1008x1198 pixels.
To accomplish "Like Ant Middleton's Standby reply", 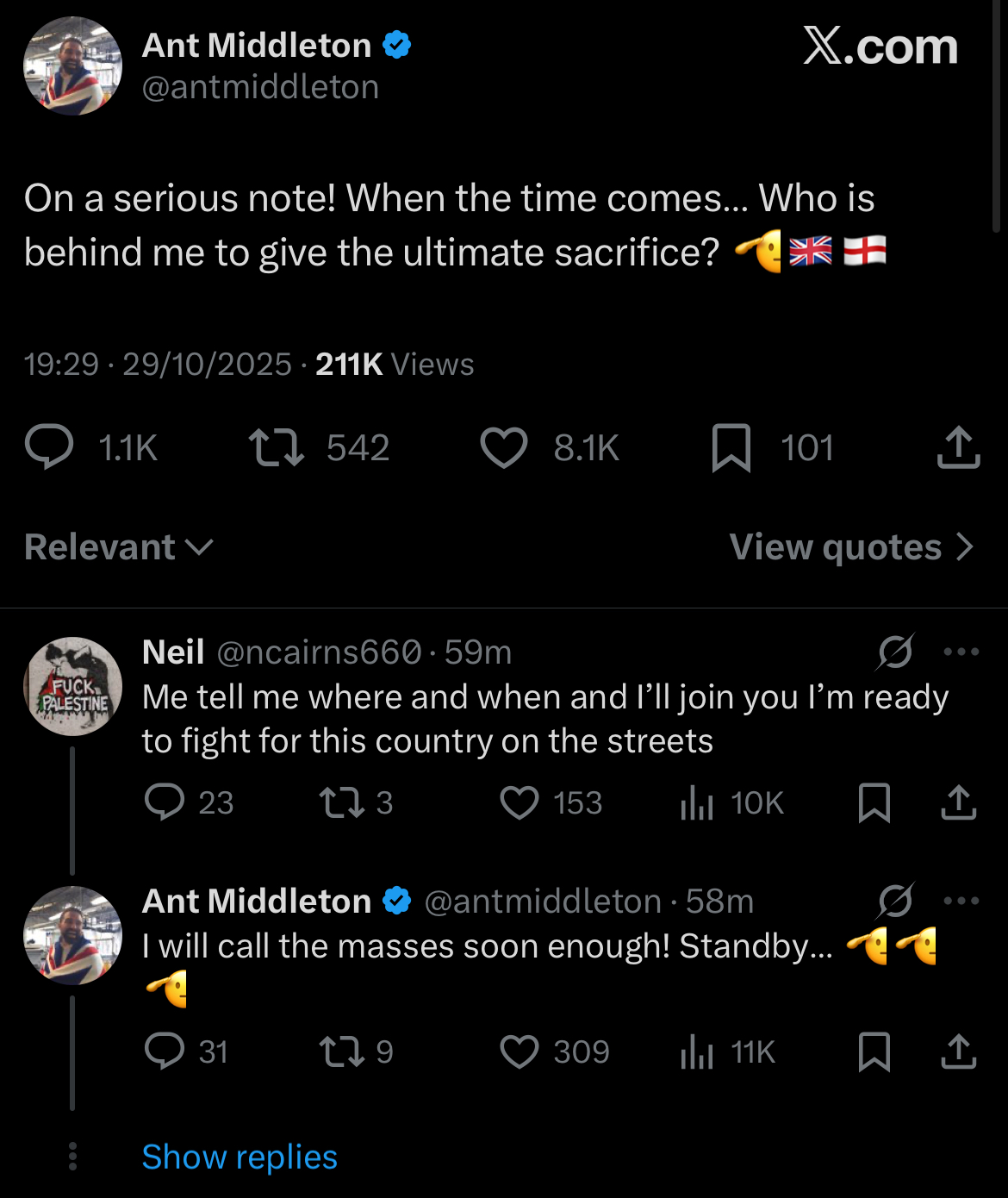I will click(520, 1051).
